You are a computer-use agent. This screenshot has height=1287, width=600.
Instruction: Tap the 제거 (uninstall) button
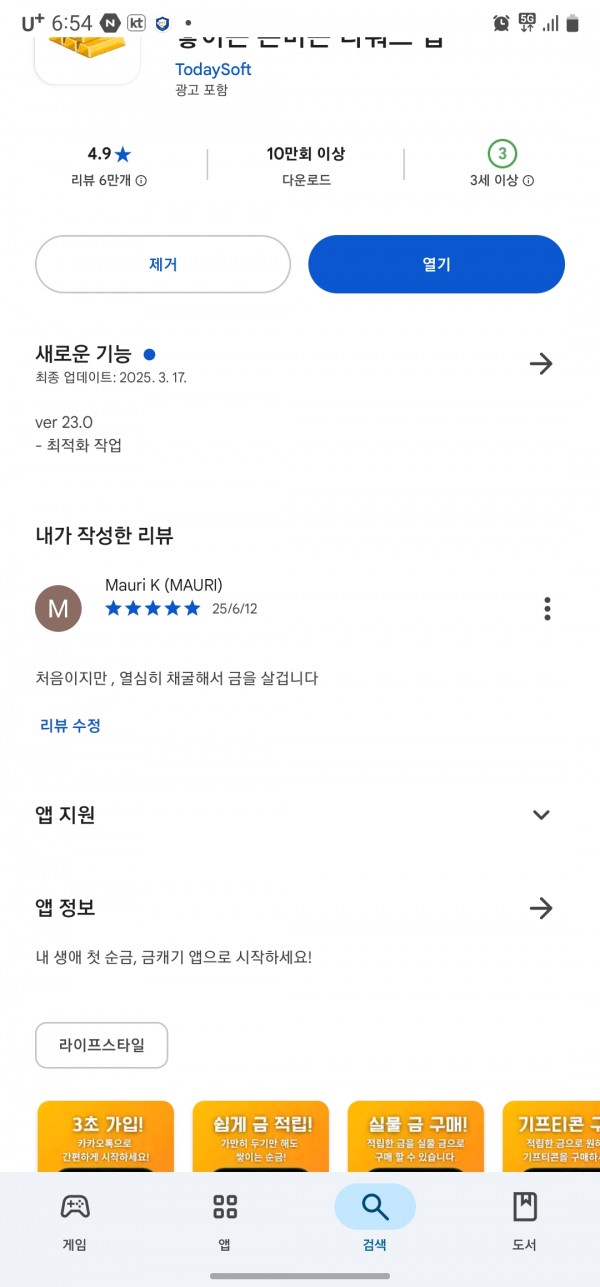point(163,264)
